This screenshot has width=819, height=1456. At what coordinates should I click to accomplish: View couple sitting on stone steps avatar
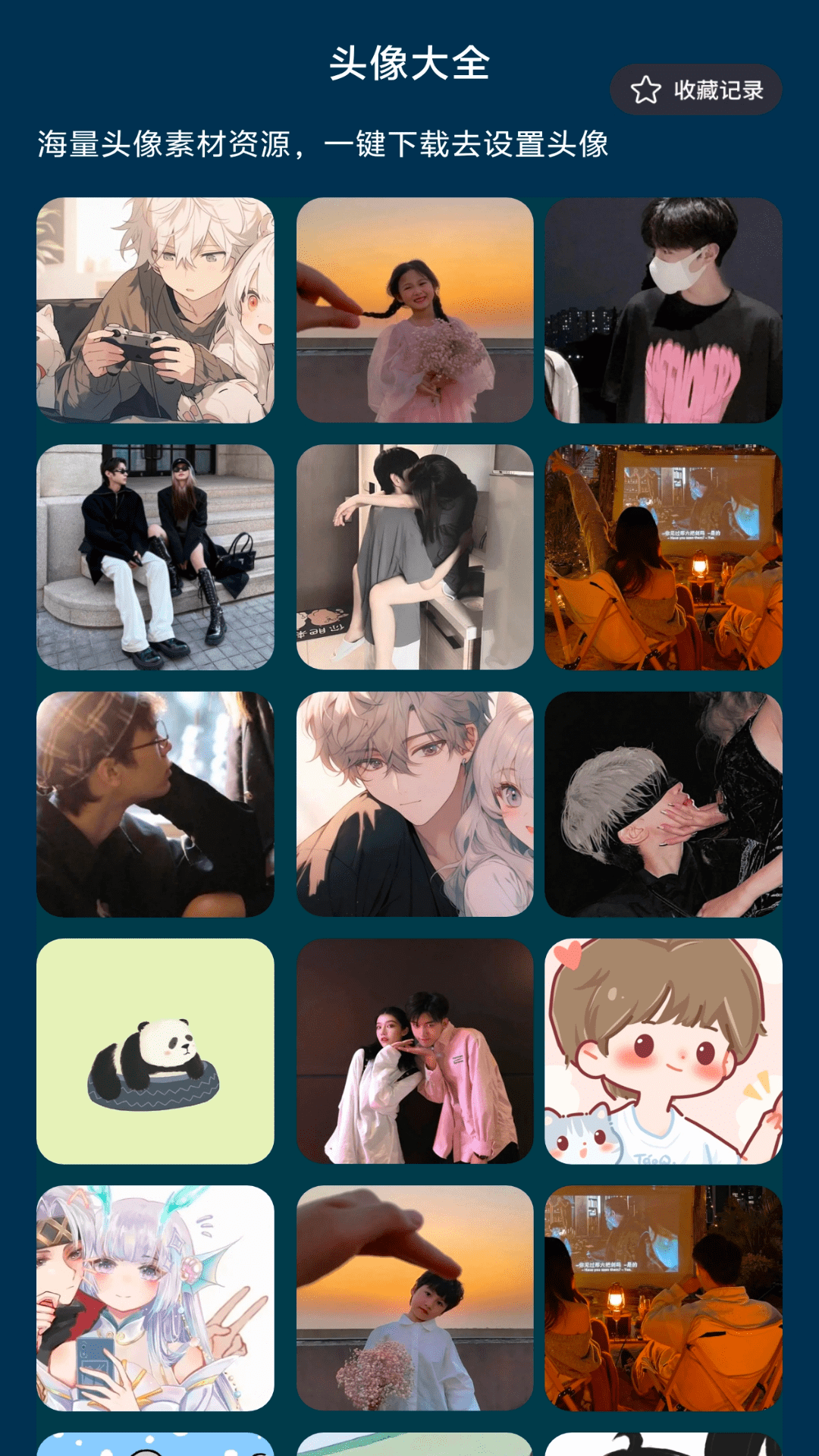point(155,557)
